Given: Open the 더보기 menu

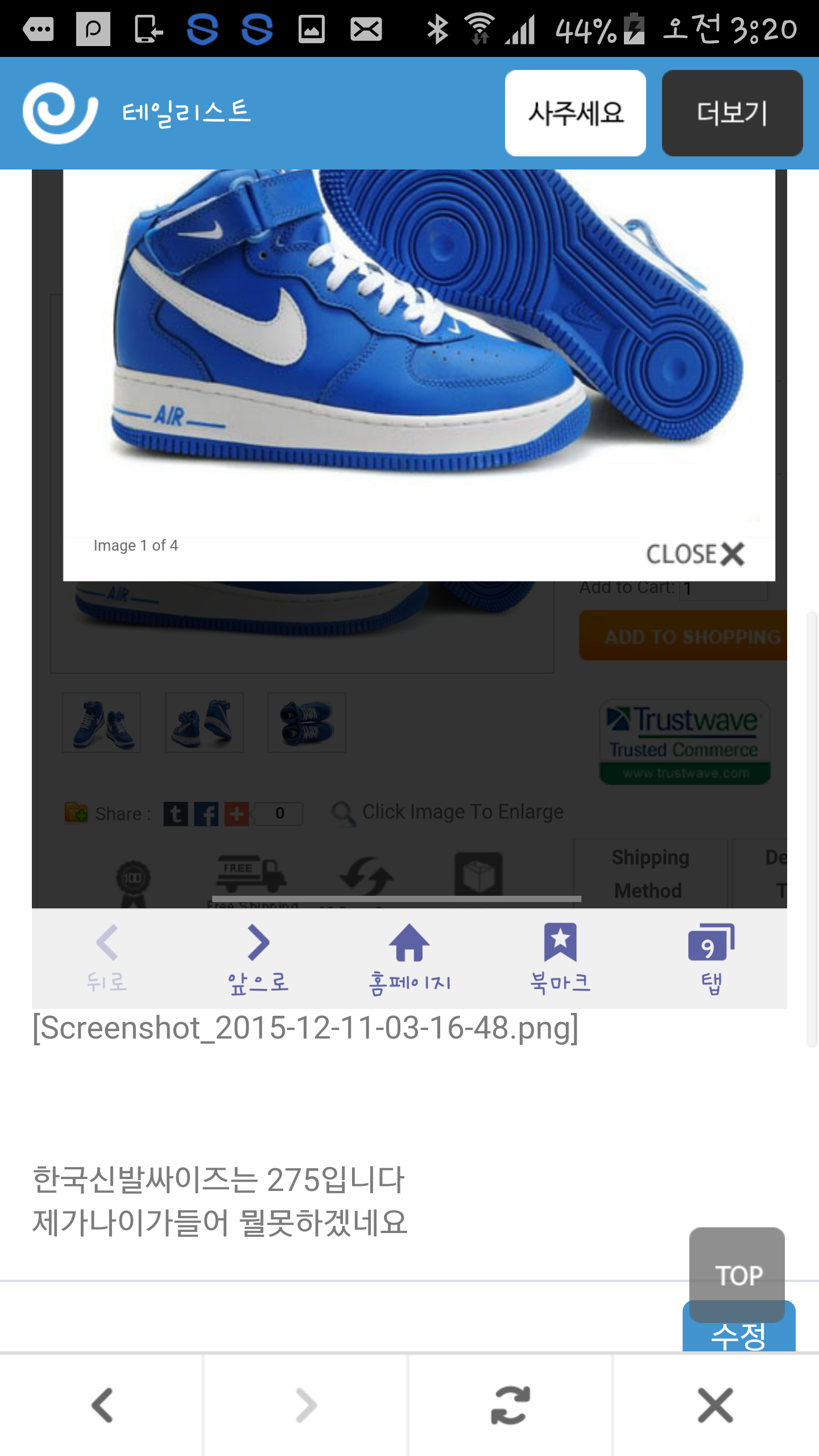Looking at the screenshot, I should [732, 113].
